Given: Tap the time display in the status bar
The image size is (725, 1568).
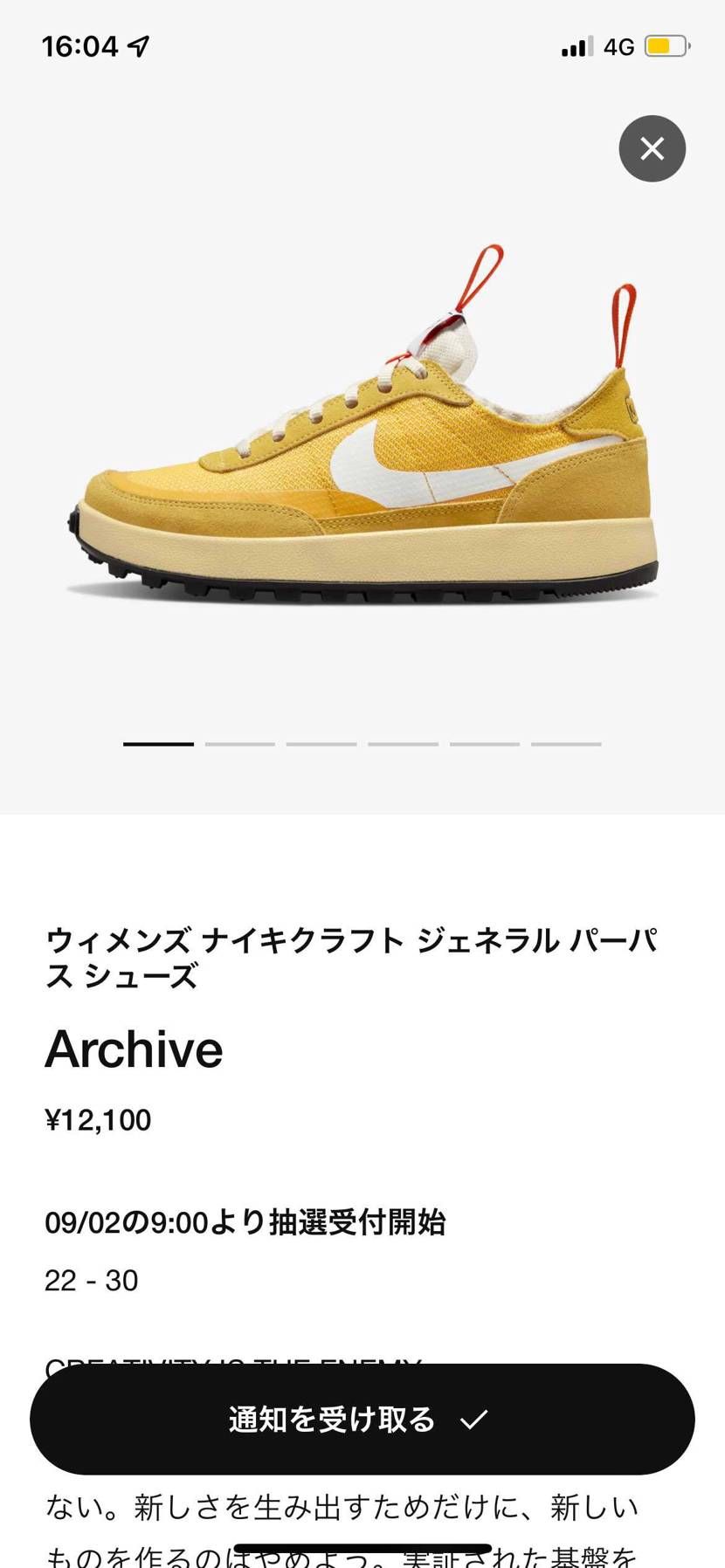Looking at the screenshot, I should click(x=83, y=45).
